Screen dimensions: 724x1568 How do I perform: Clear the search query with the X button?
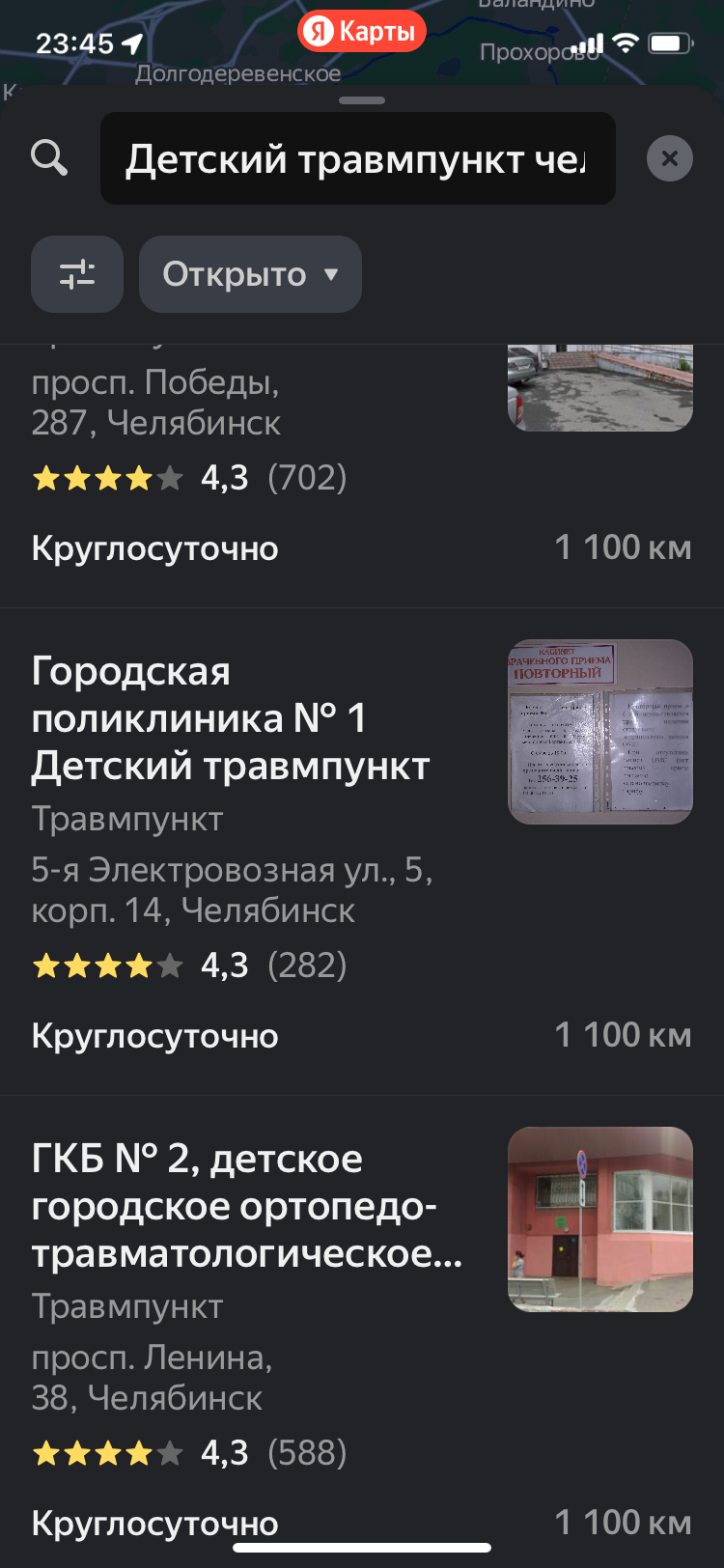click(x=670, y=158)
